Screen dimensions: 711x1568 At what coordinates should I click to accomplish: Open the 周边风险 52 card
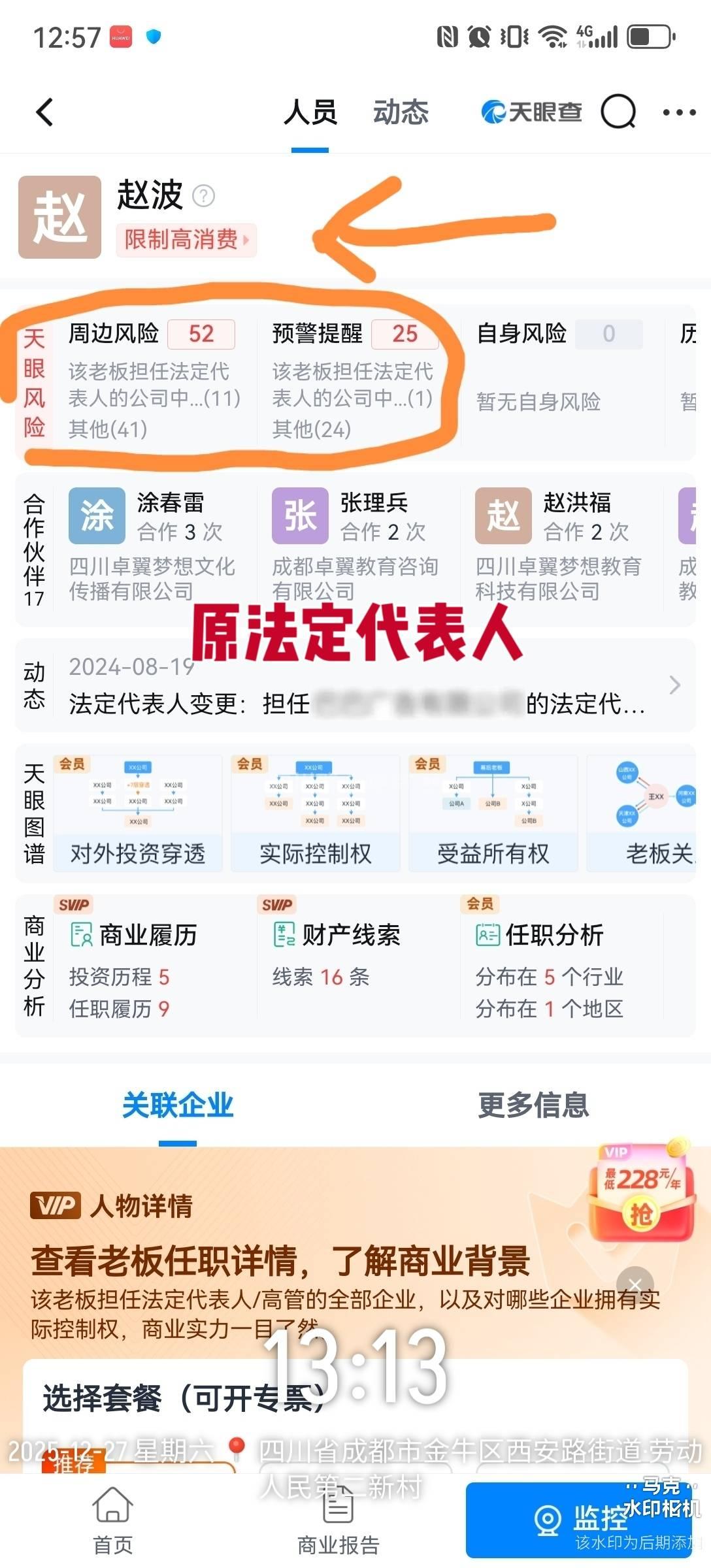(154, 379)
